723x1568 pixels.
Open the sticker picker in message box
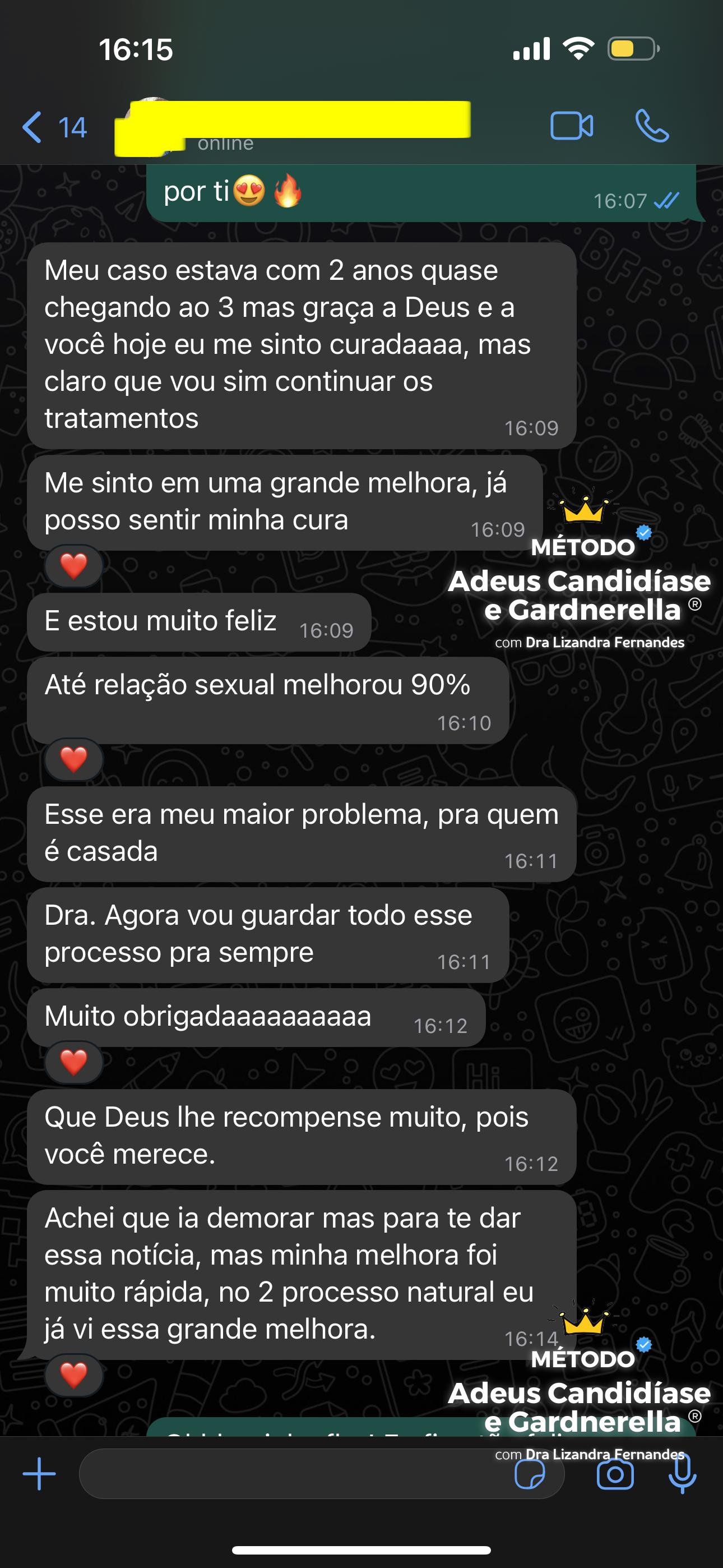click(530, 1474)
